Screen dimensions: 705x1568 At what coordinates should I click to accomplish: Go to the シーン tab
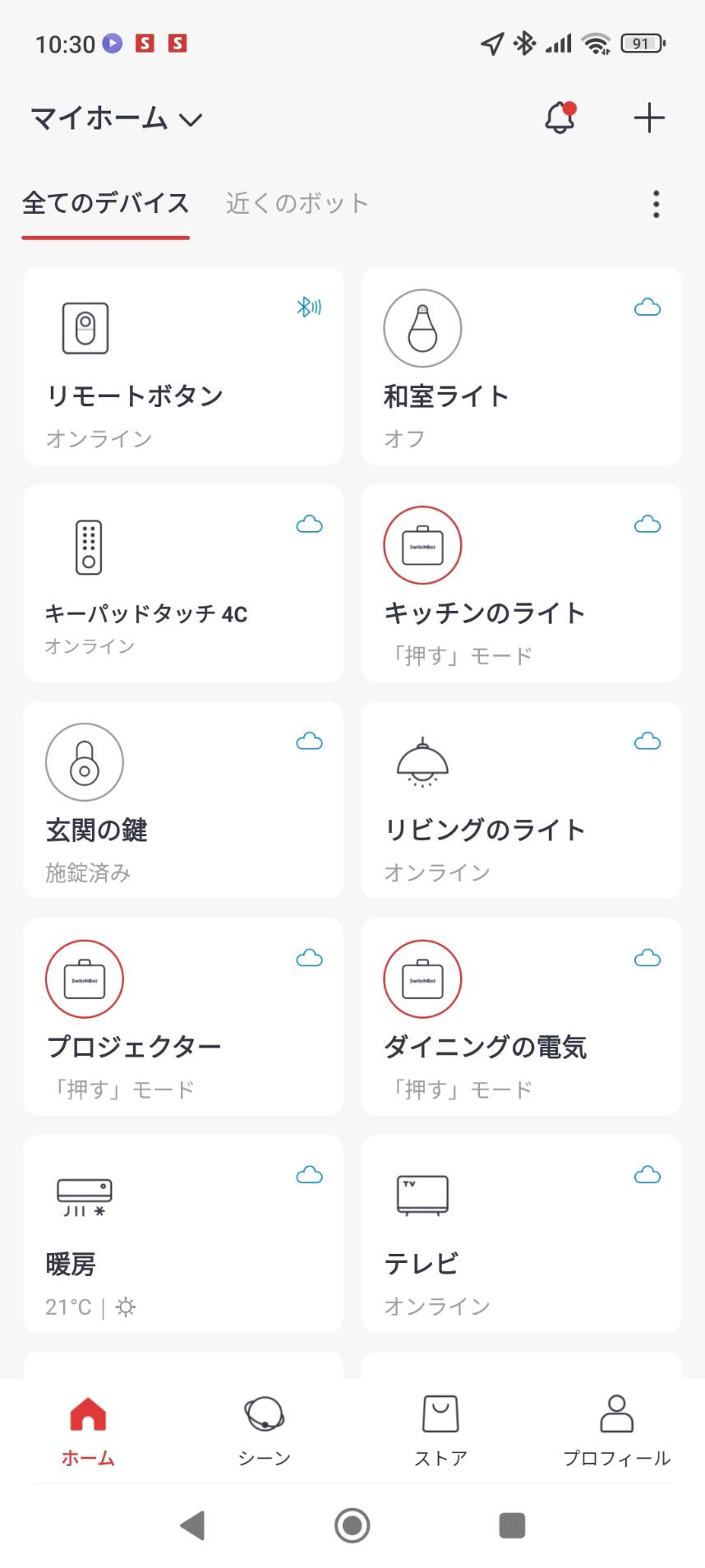pyautogui.click(x=264, y=1431)
